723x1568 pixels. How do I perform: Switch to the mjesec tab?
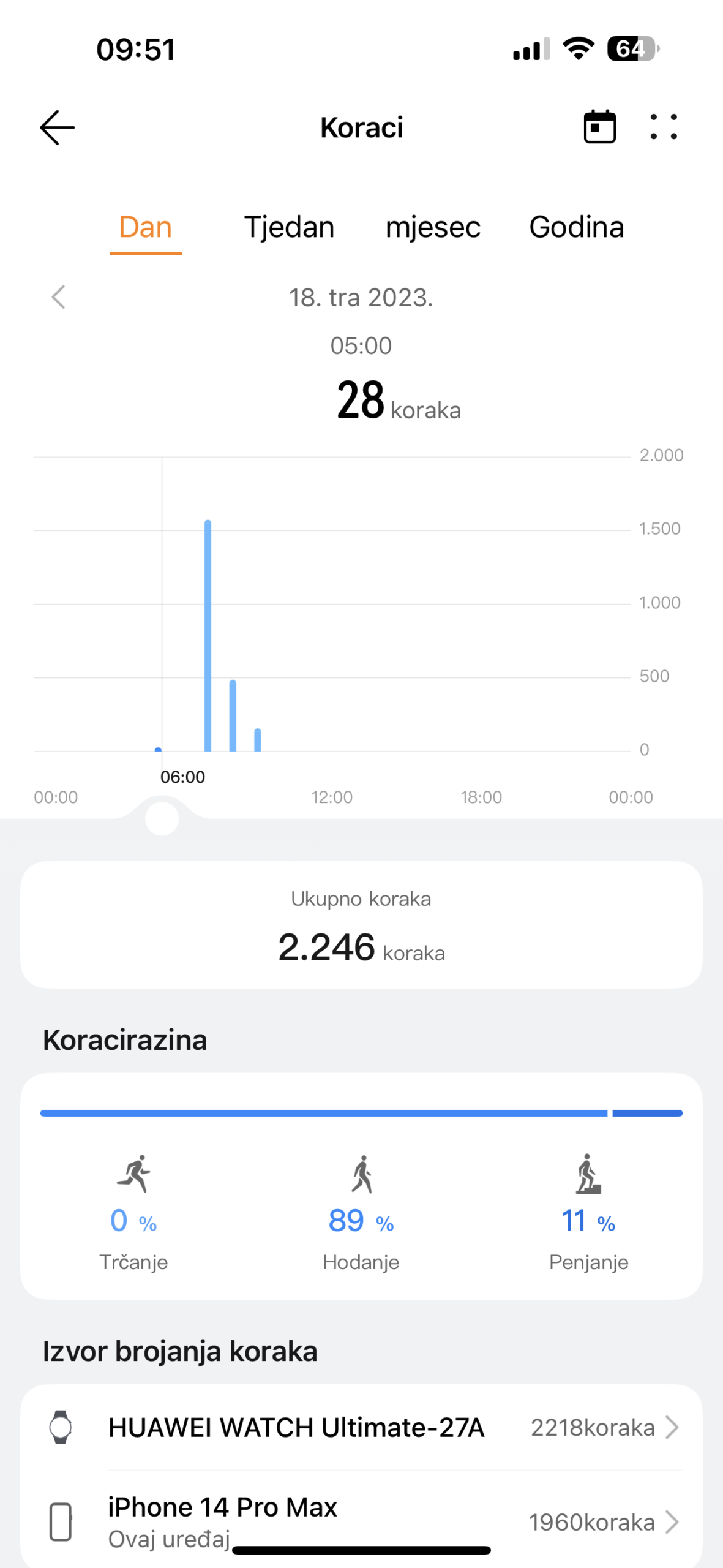coord(433,227)
